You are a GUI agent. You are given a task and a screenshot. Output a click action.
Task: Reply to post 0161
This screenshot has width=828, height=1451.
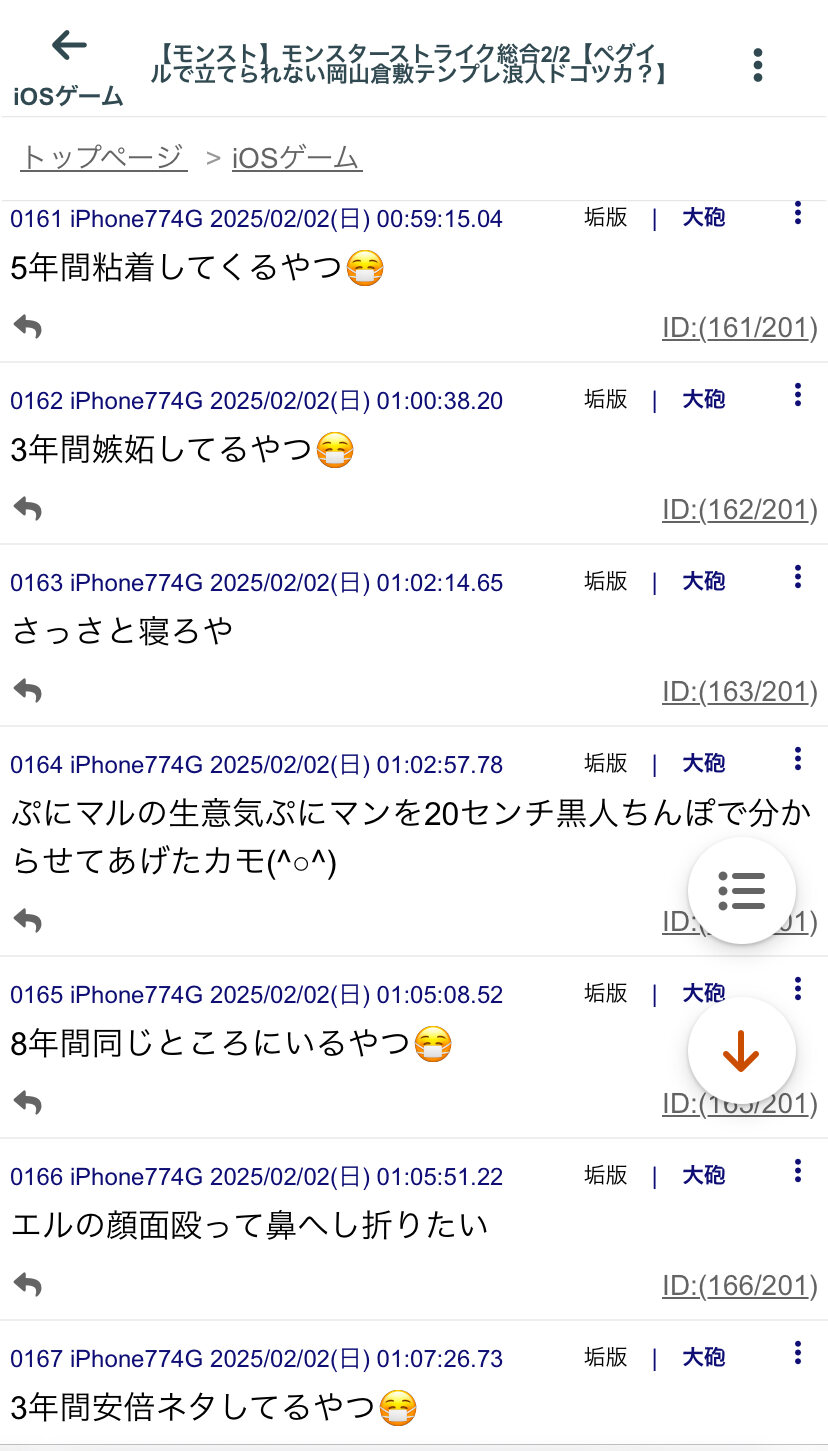click(x=28, y=327)
